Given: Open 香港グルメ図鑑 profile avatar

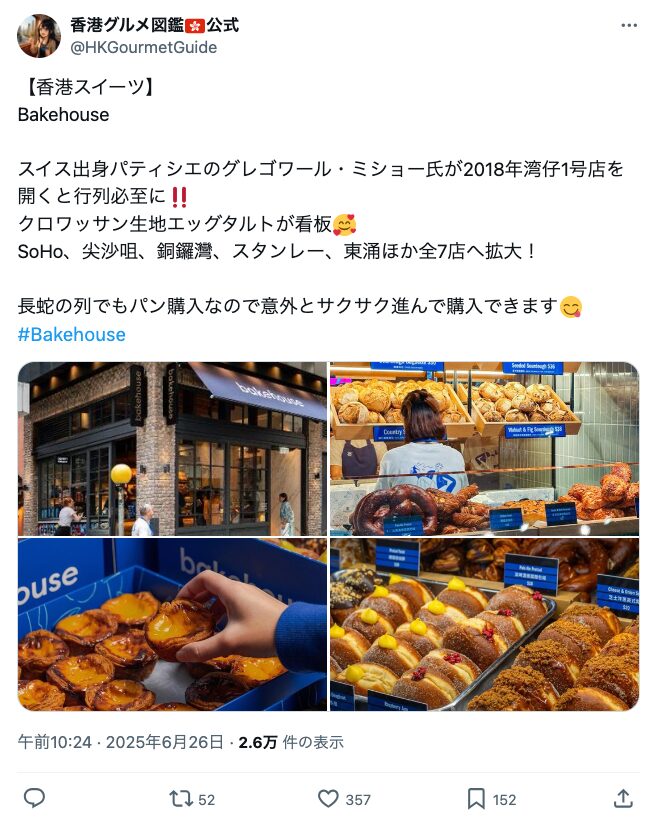Looking at the screenshot, I should click(39, 36).
